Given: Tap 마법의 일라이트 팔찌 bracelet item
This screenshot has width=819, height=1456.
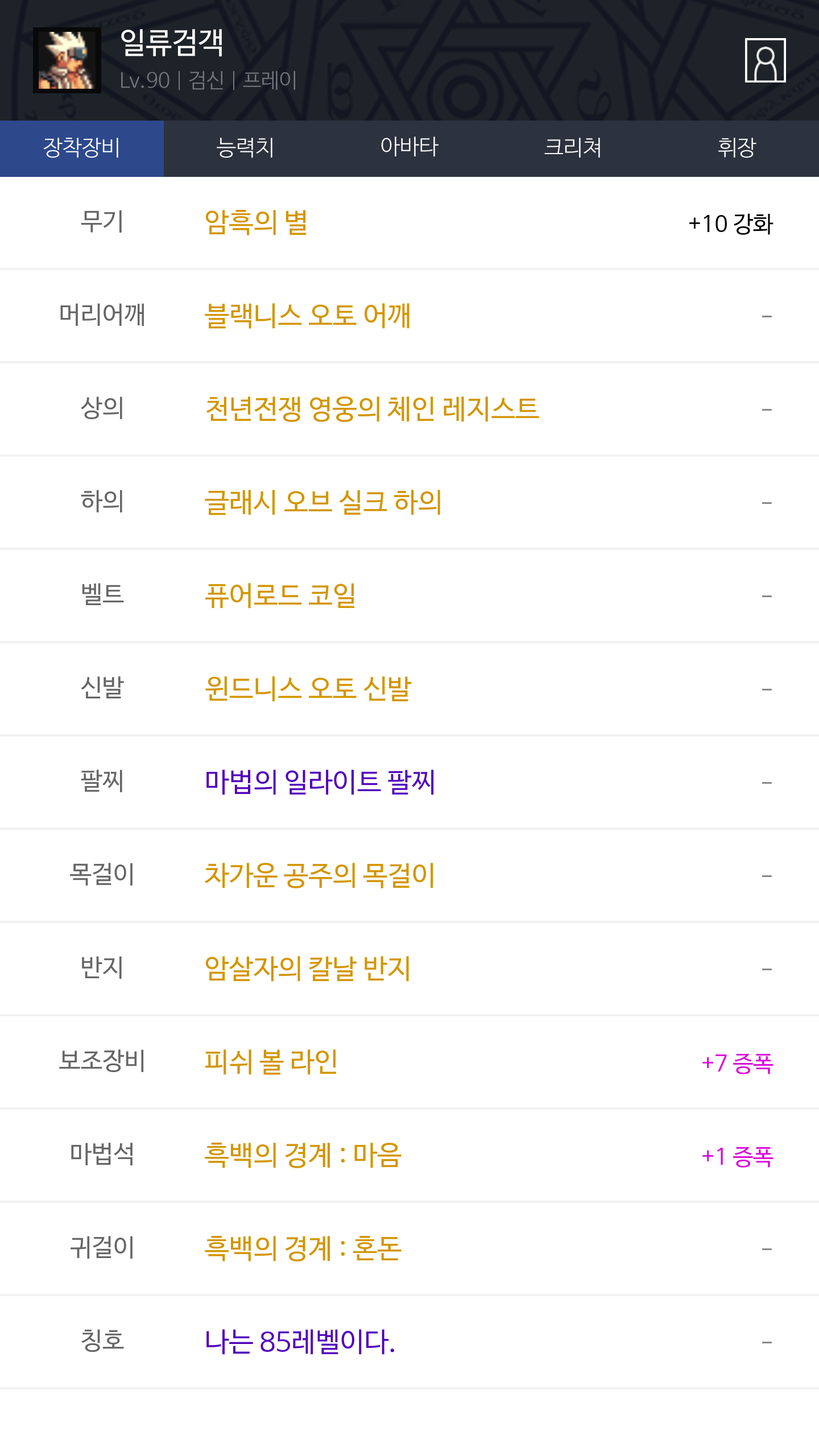Looking at the screenshot, I should [320, 782].
